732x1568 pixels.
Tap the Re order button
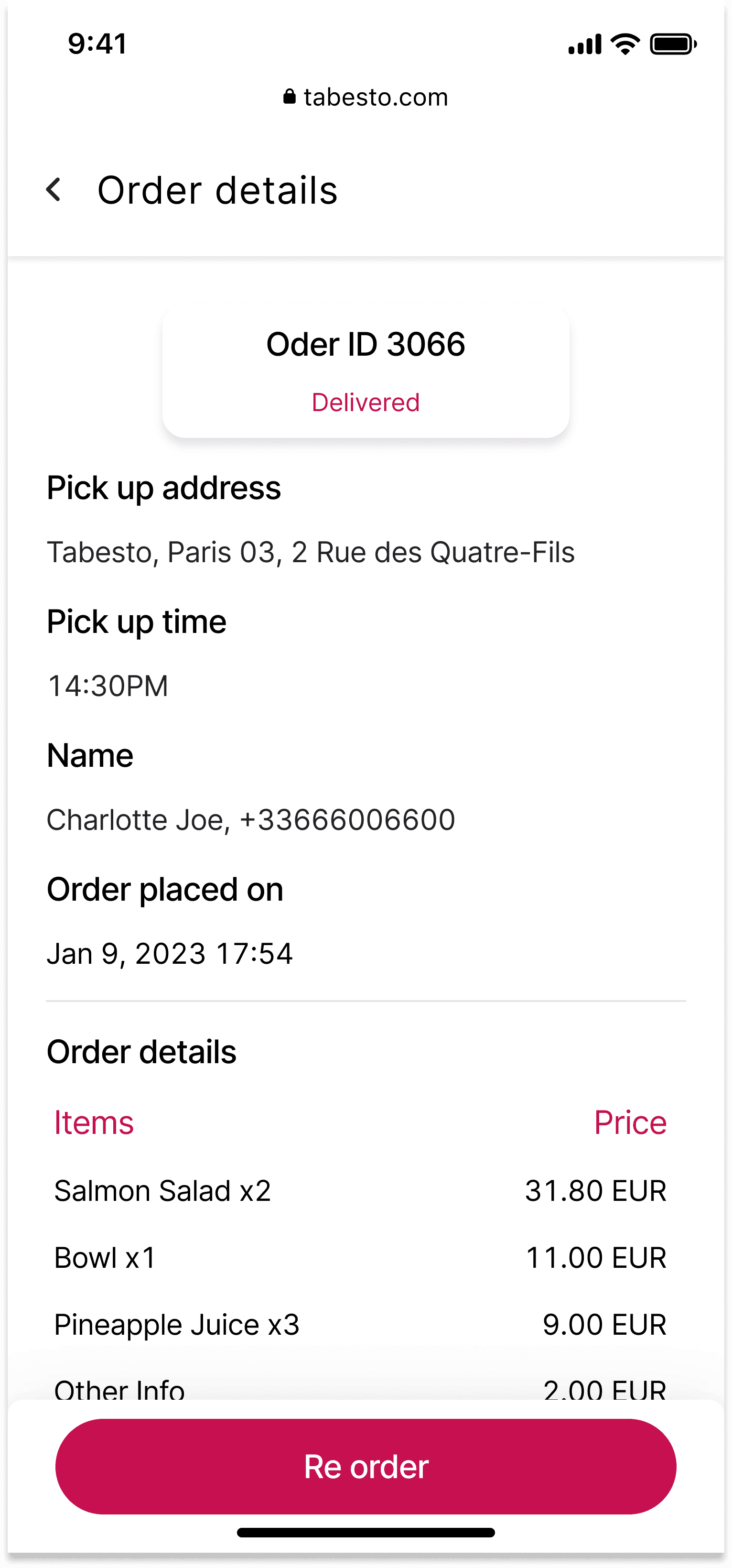pyautogui.click(x=366, y=1466)
